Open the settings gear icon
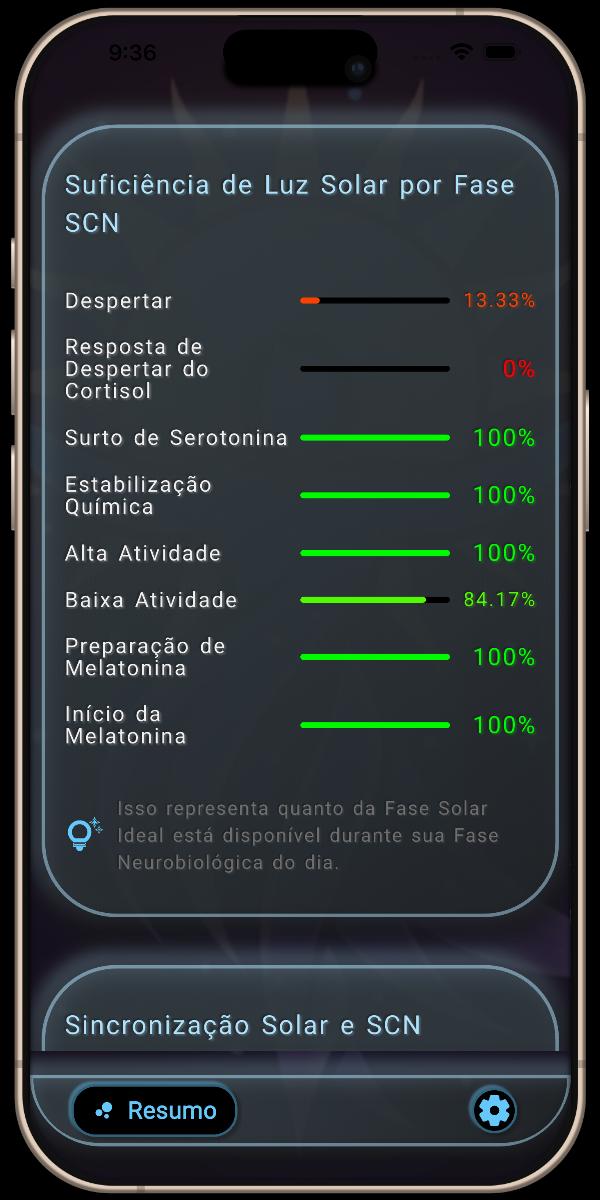The image size is (600, 1200). coord(494,1110)
